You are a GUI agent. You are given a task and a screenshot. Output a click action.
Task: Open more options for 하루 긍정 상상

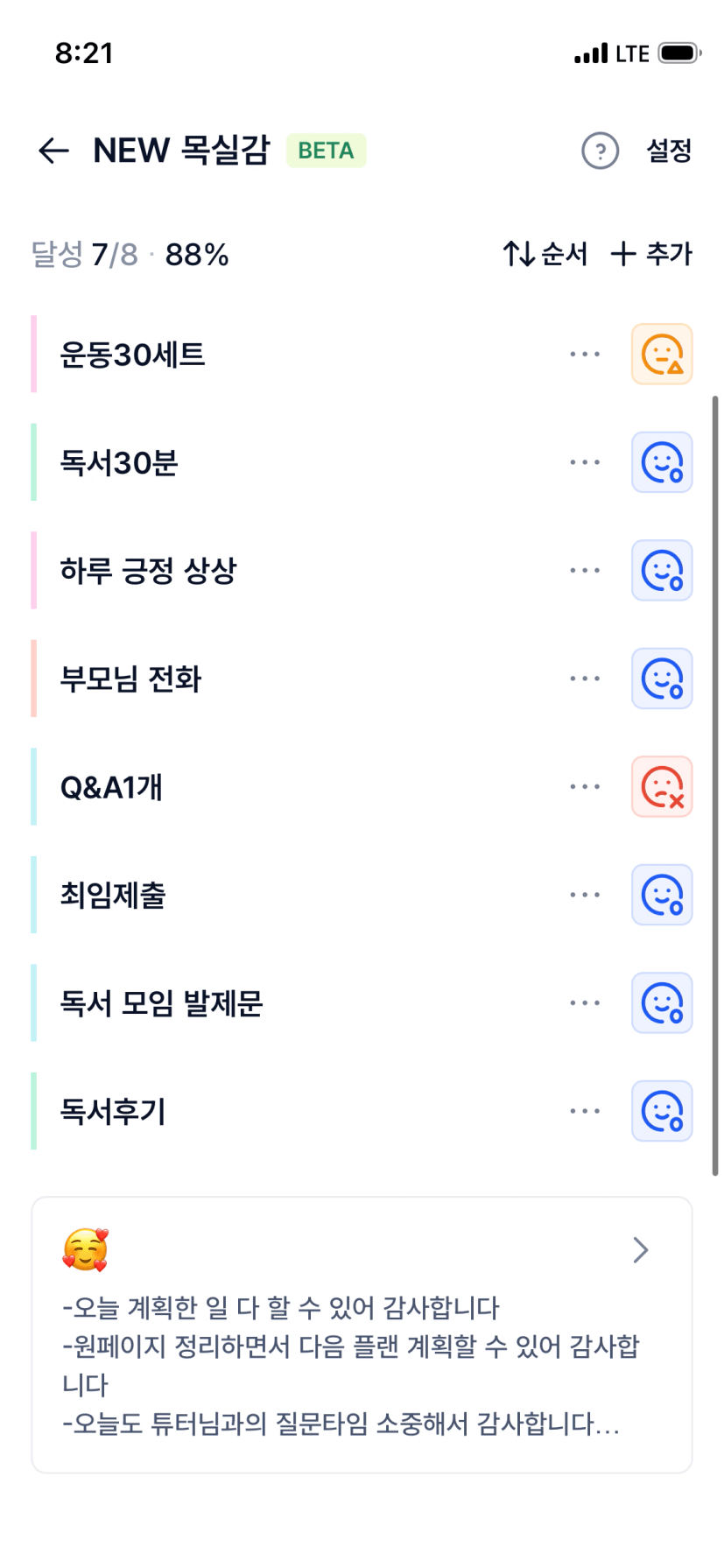585,571
